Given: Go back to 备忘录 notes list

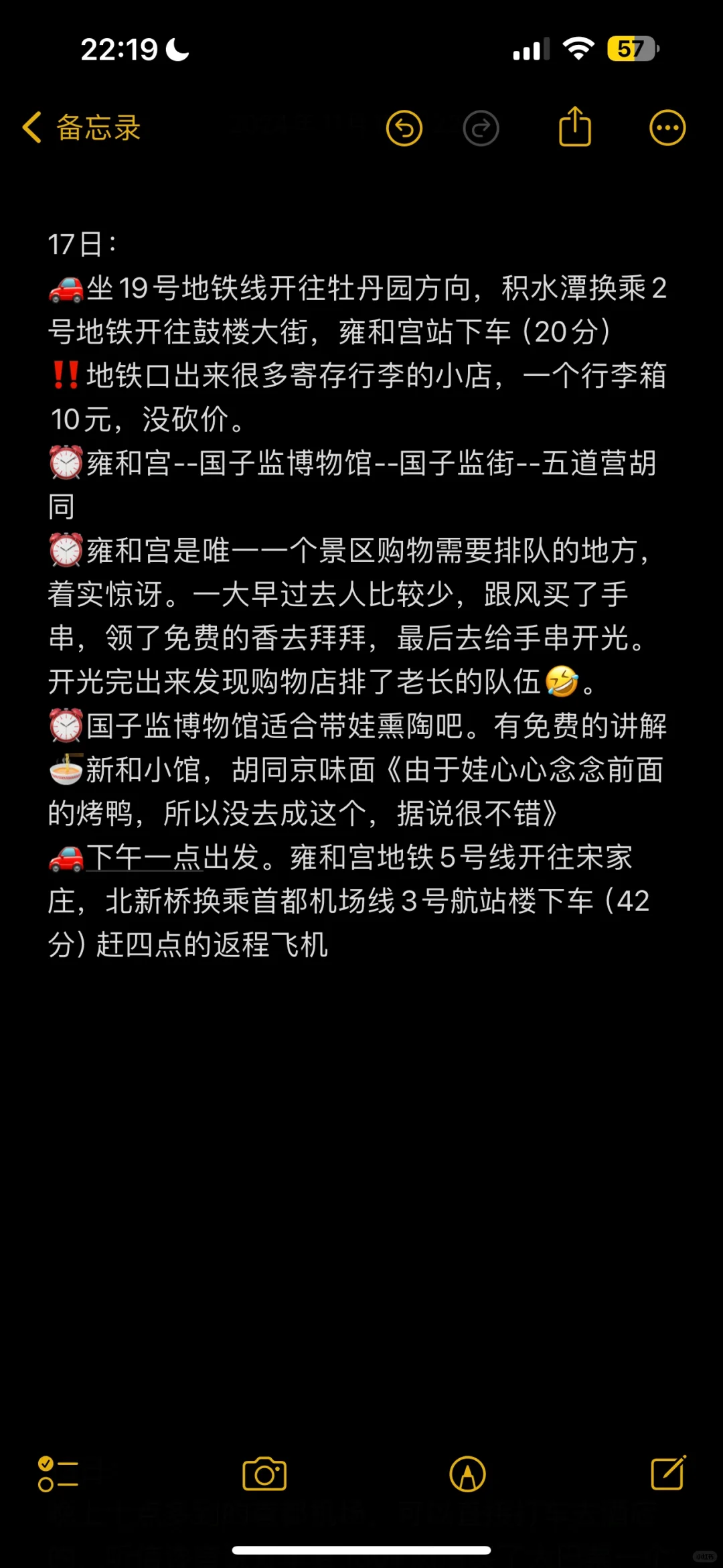Looking at the screenshot, I should tap(82, 127).
